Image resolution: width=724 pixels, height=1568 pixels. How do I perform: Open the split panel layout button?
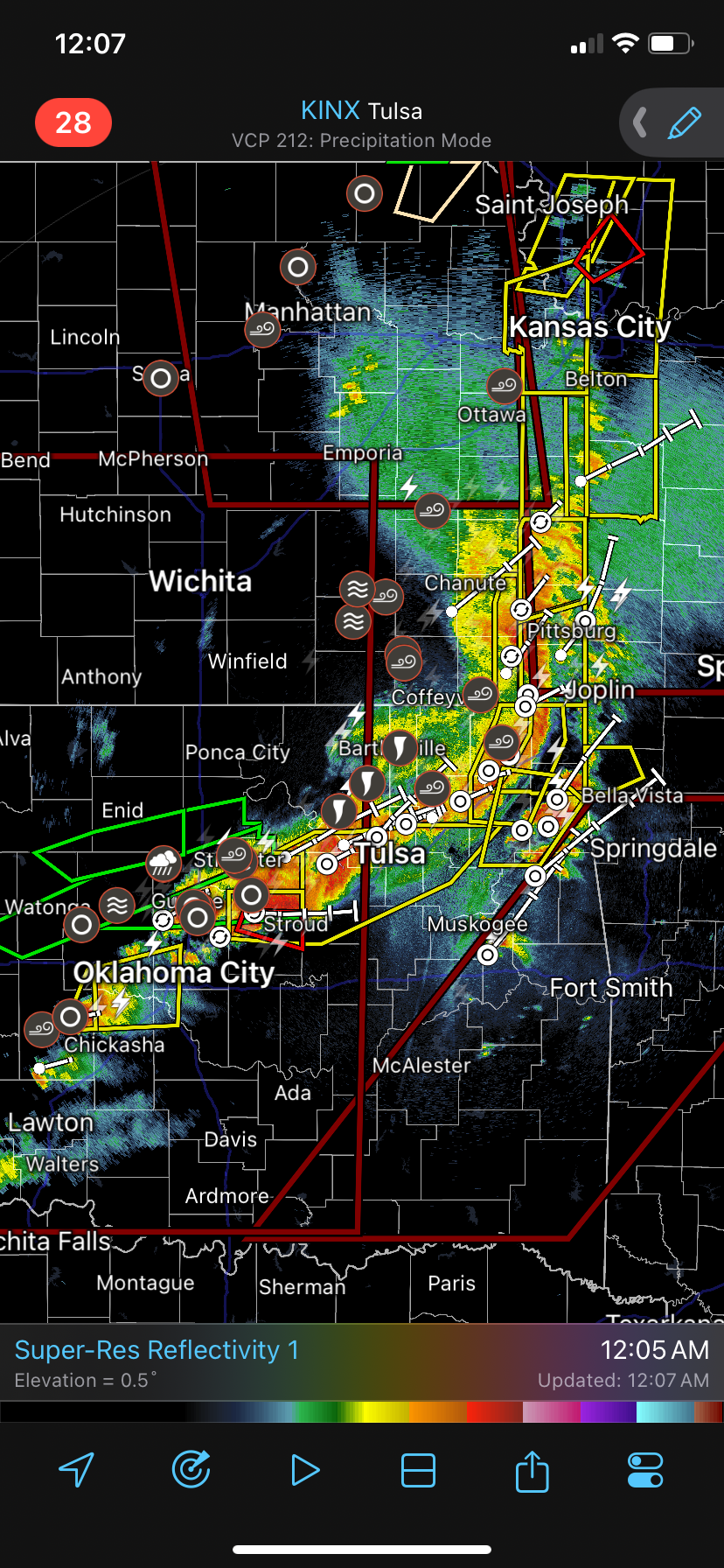[x=418, y=1470]
